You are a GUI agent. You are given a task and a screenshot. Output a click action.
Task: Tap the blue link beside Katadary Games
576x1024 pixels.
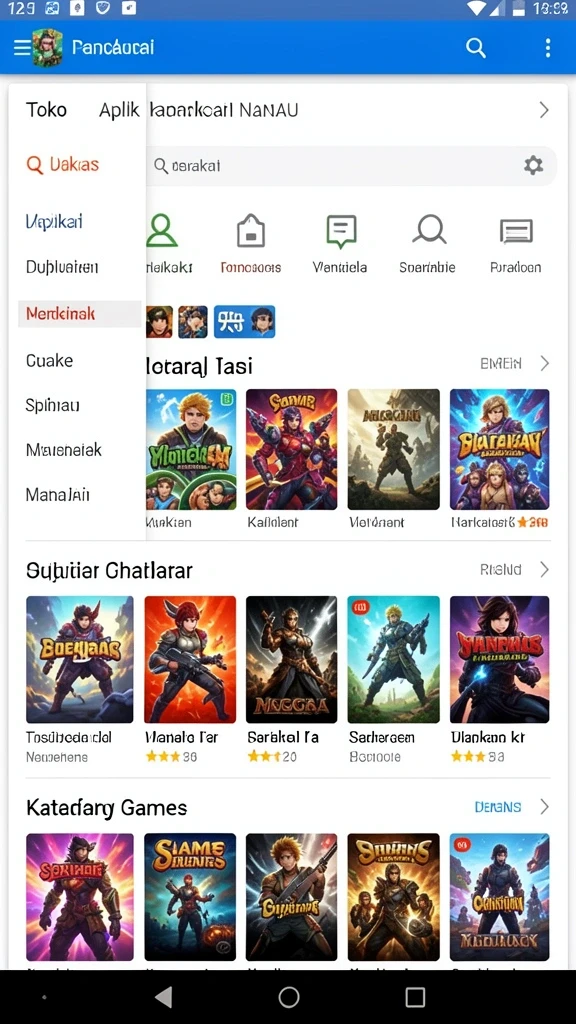498,807
